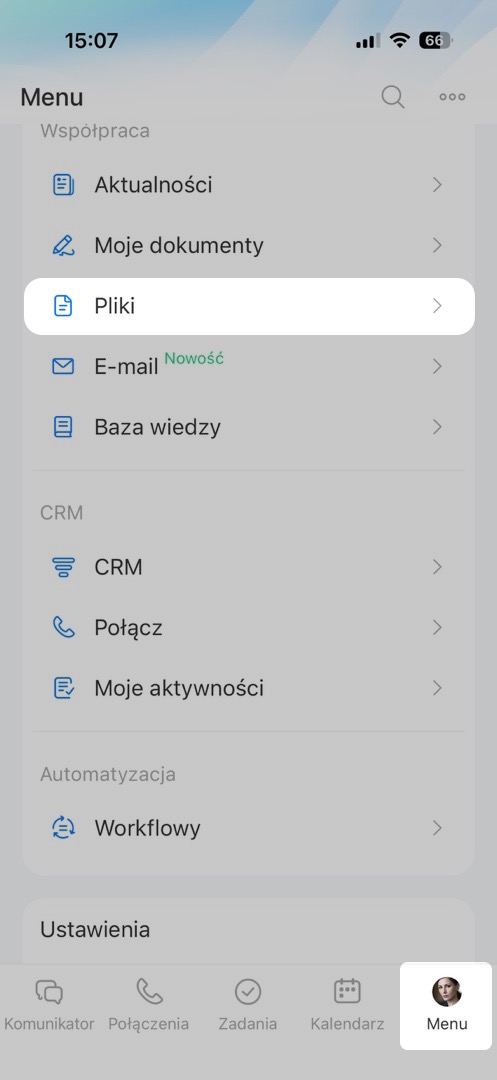497x1080 pixels.
Task: Open Workflowy under Automatyzacja
Action: (x=248, y=827)
